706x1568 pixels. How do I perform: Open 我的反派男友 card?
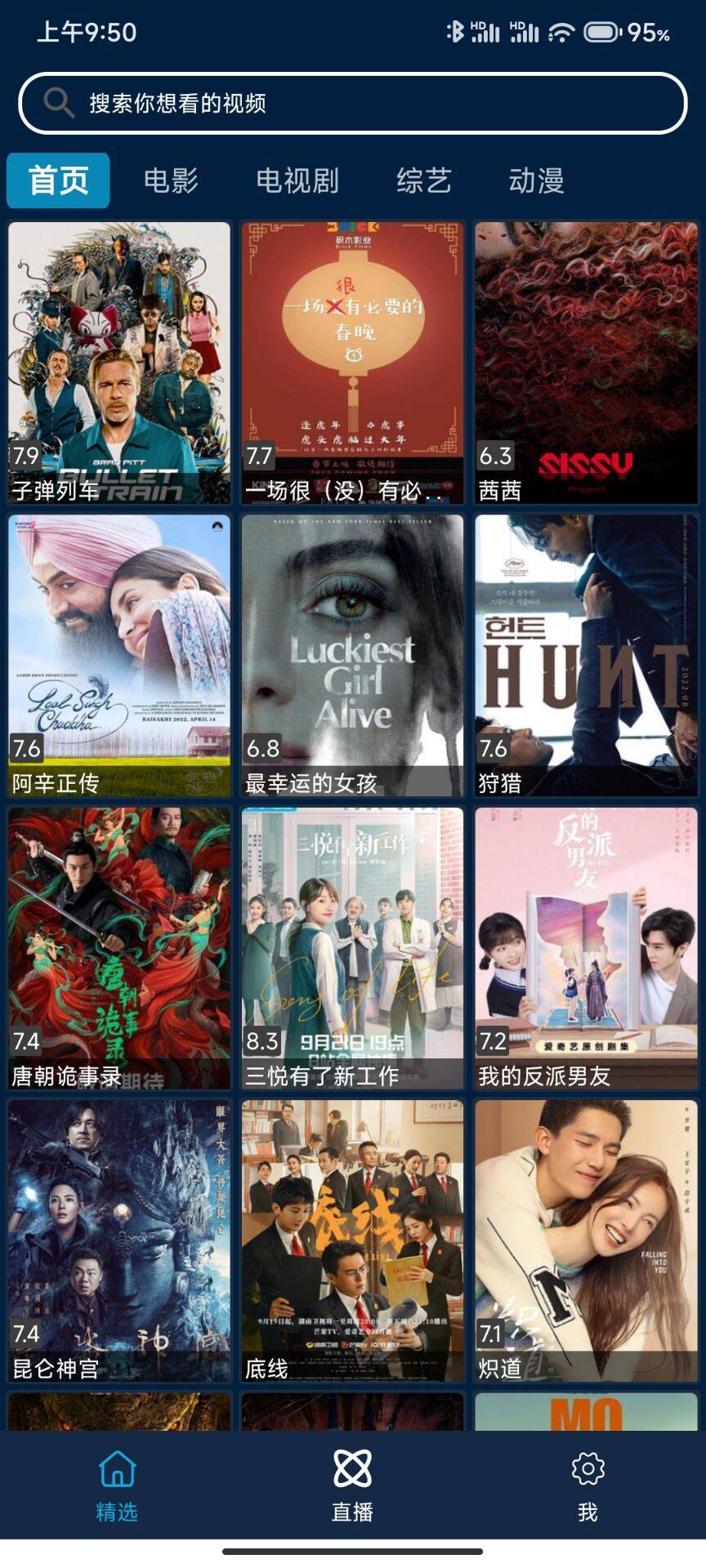(x=586, y=947)
